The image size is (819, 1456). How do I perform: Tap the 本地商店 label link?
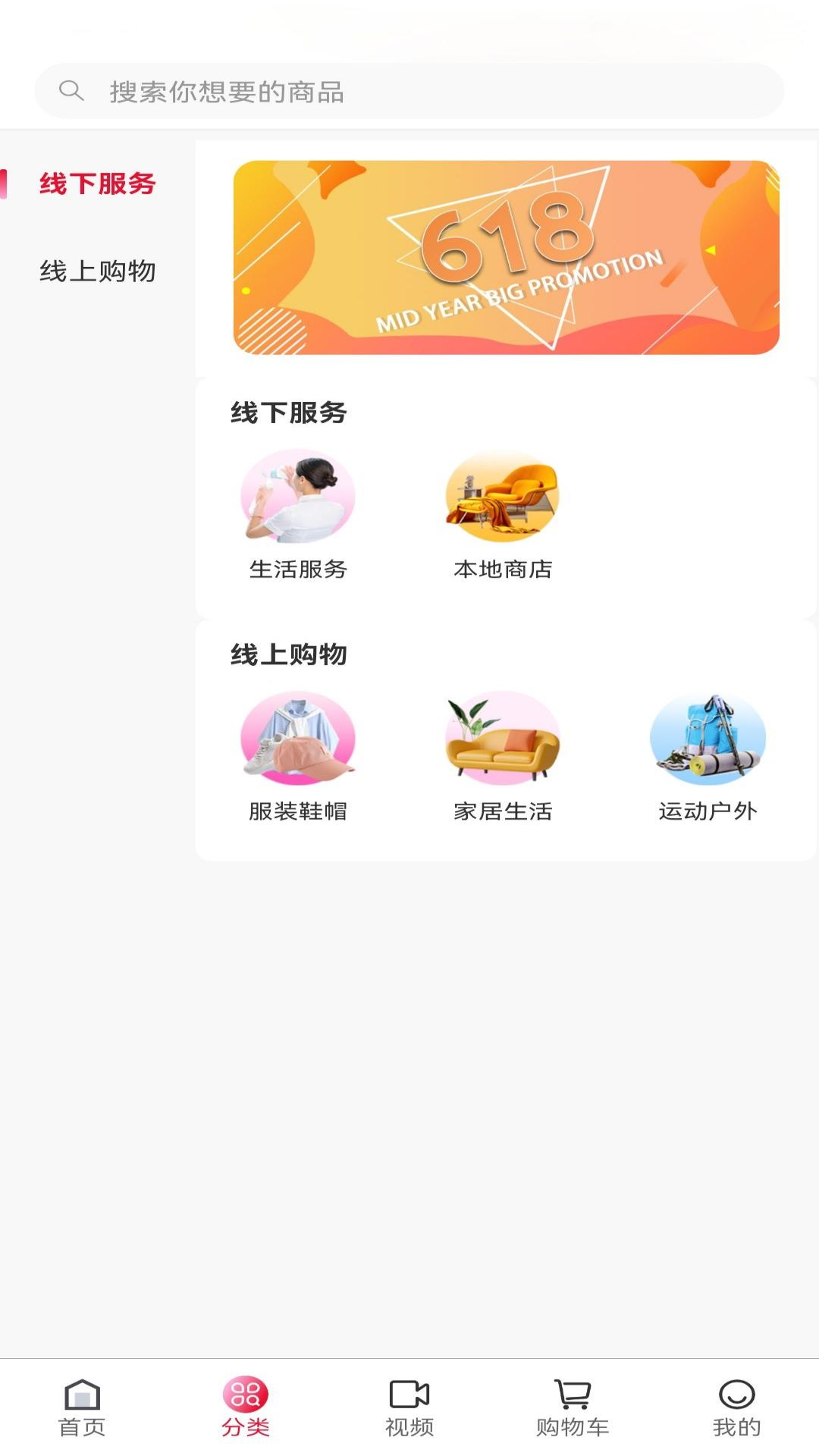pos(502,570)
